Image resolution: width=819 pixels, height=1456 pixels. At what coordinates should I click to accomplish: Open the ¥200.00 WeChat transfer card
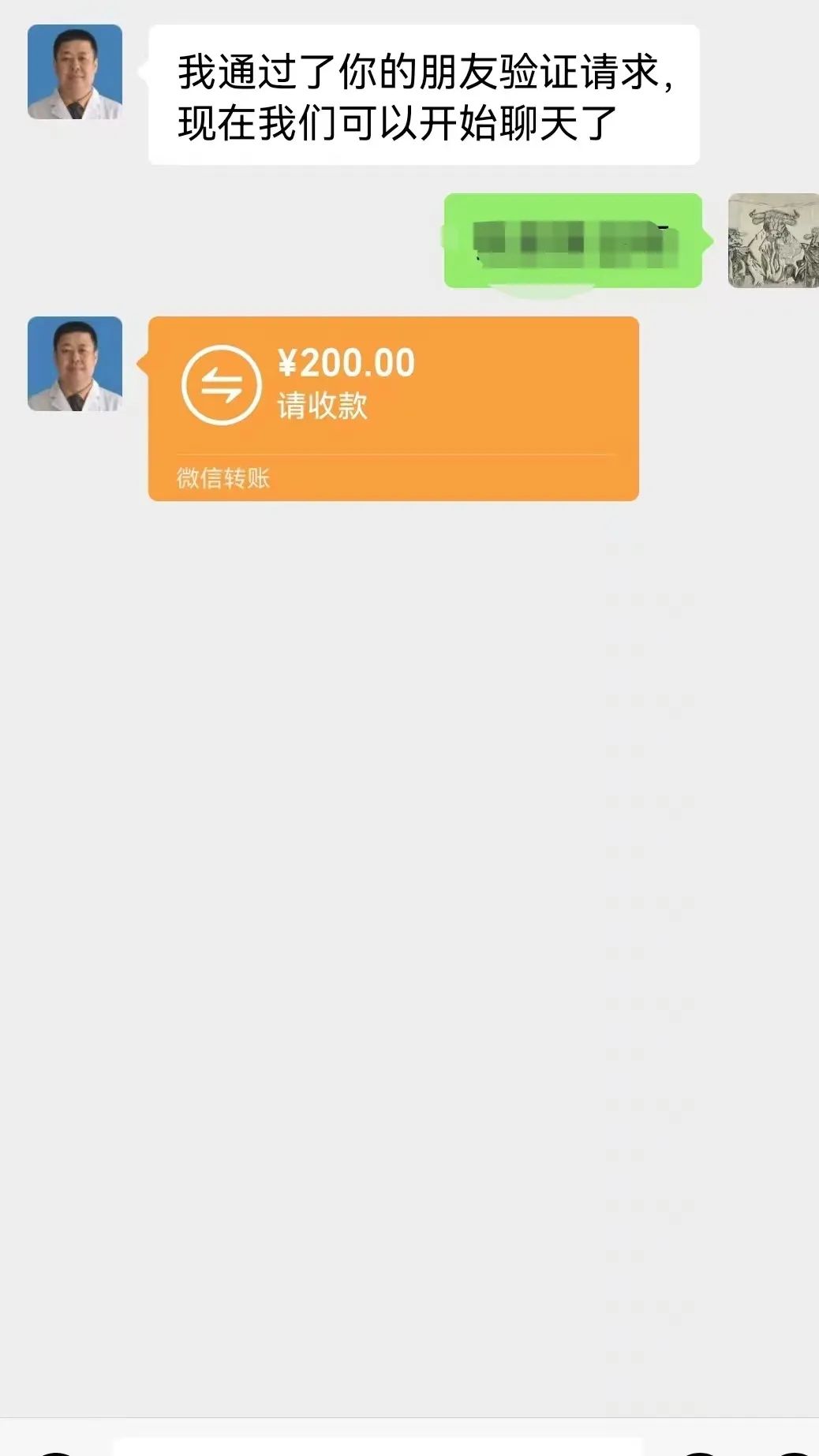point(393,408)
